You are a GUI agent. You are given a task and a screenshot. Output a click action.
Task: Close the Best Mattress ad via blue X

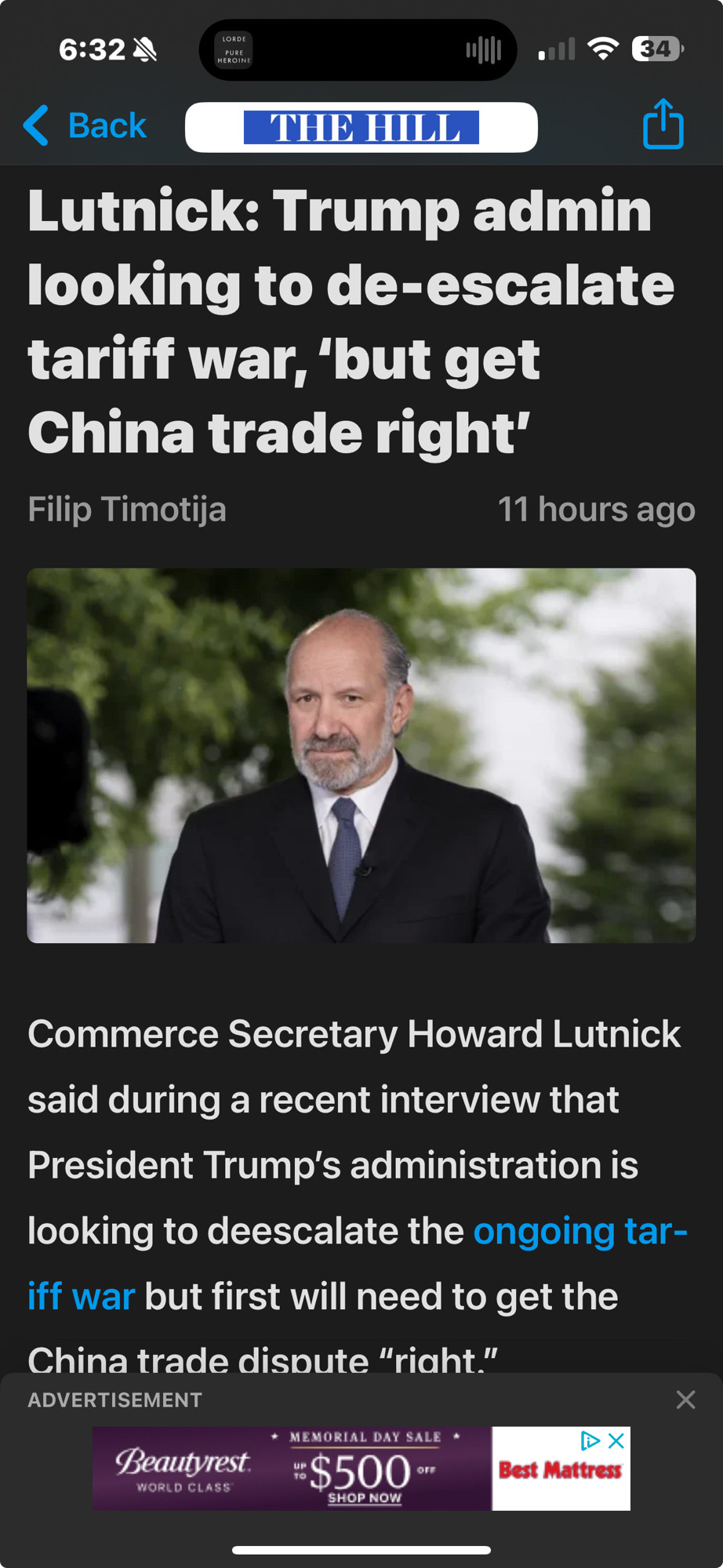[x=616, y=1440]
